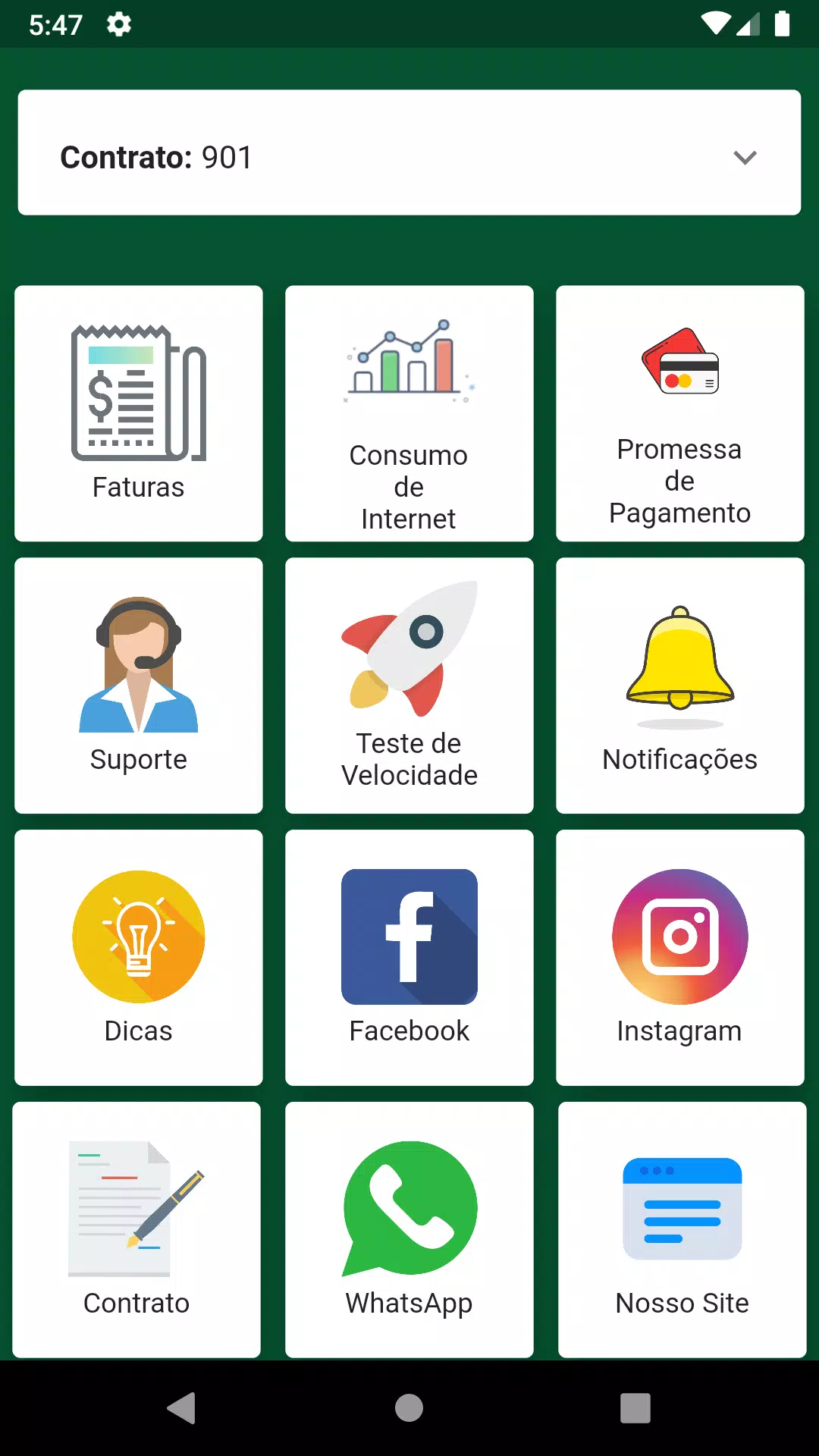Go to the home screen
This screenshot has height=1456, width=819.
[x=409, y=1408]
